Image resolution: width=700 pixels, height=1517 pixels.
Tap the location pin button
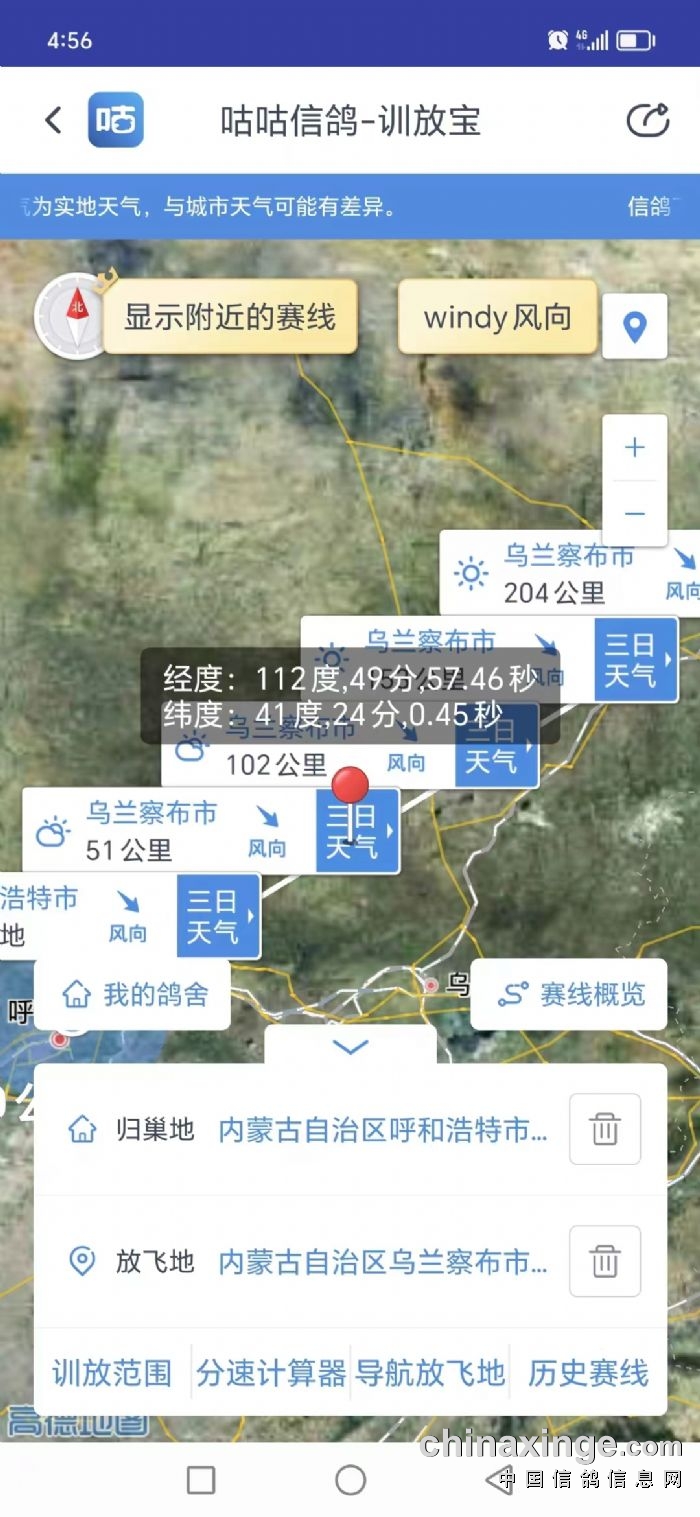coord(634,326)
